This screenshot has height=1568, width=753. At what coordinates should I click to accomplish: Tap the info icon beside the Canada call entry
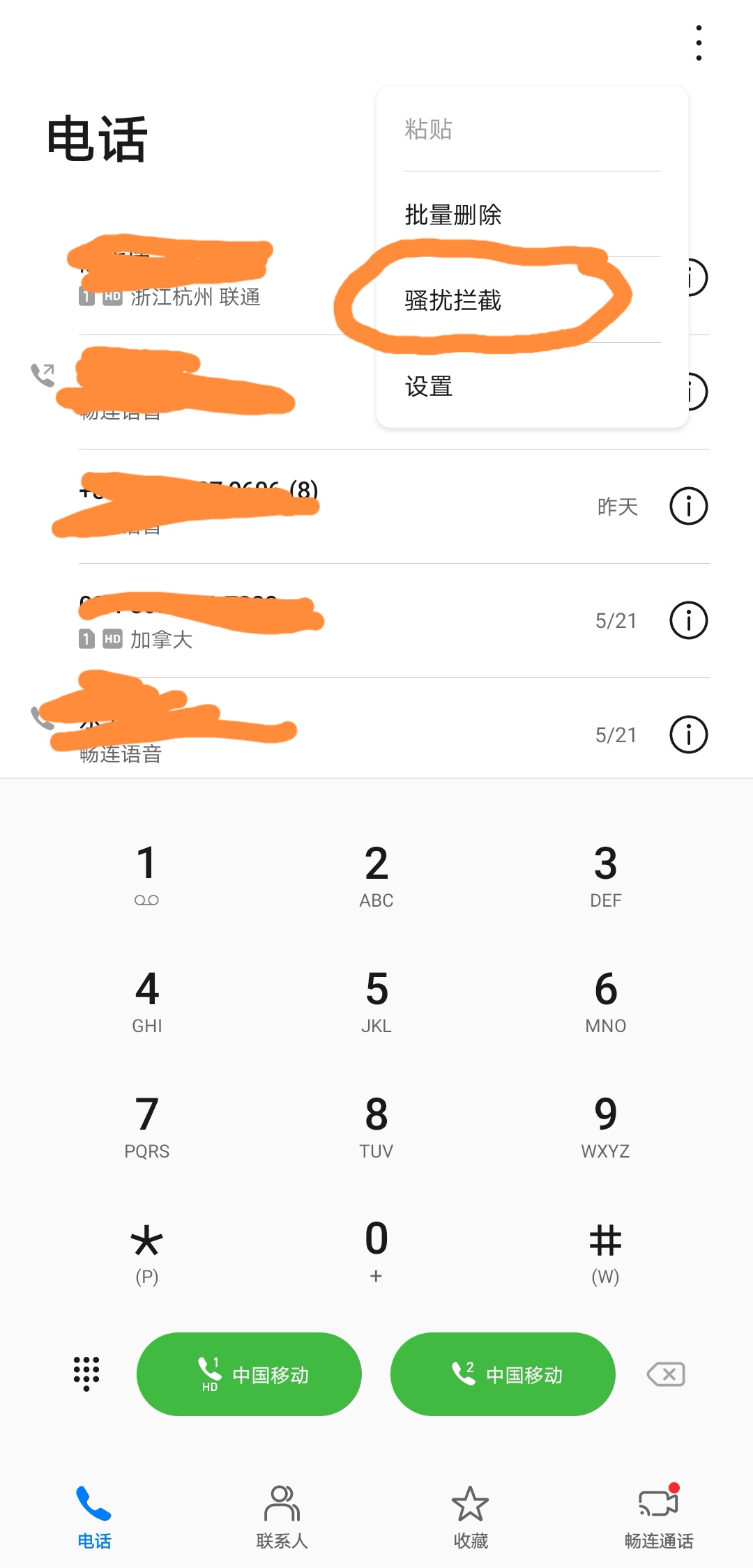[688, 620]
